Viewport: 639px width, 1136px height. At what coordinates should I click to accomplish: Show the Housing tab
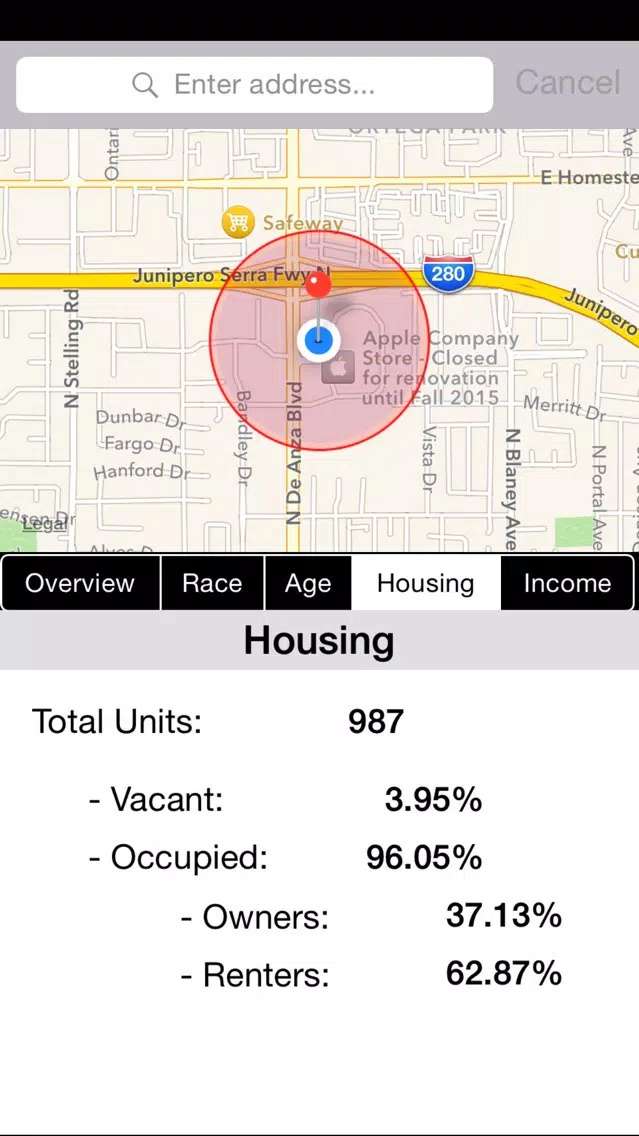426,582
